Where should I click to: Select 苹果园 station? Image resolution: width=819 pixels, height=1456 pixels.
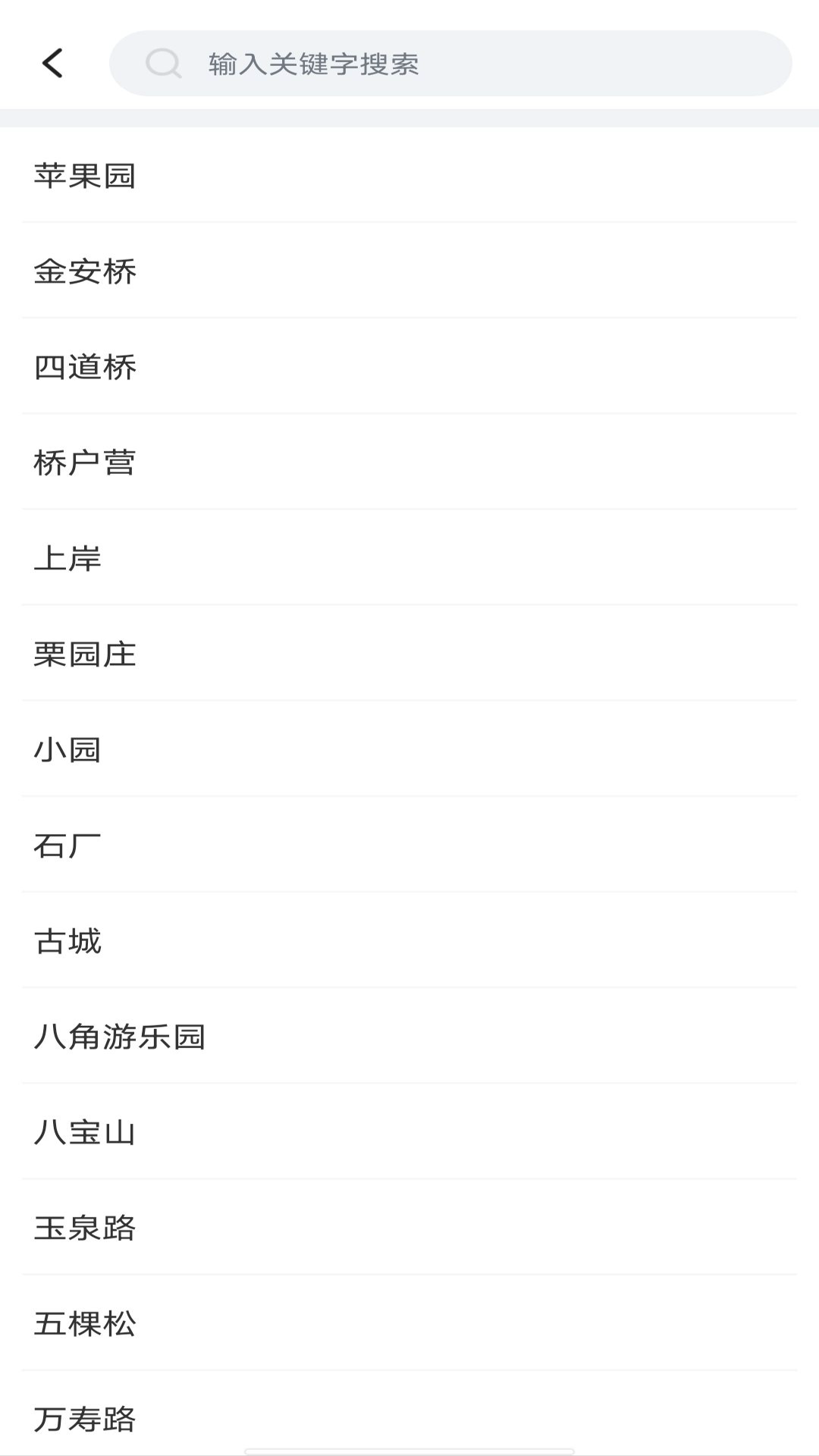pyautogui.click(x=85, y=176)
